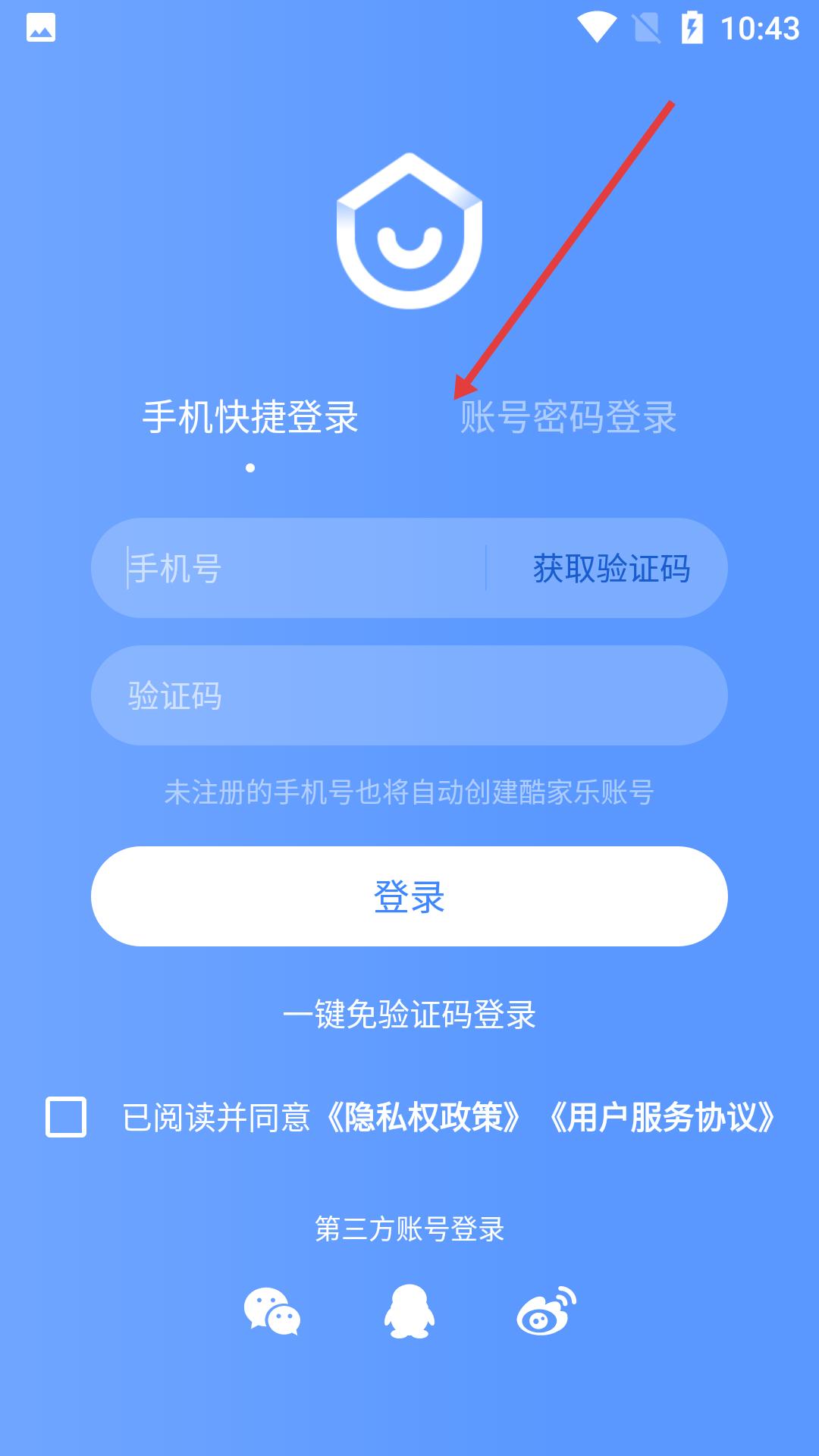Log in with QQ penguin icon
This screenshot has height=1456, width=819.
point(409,1312)
